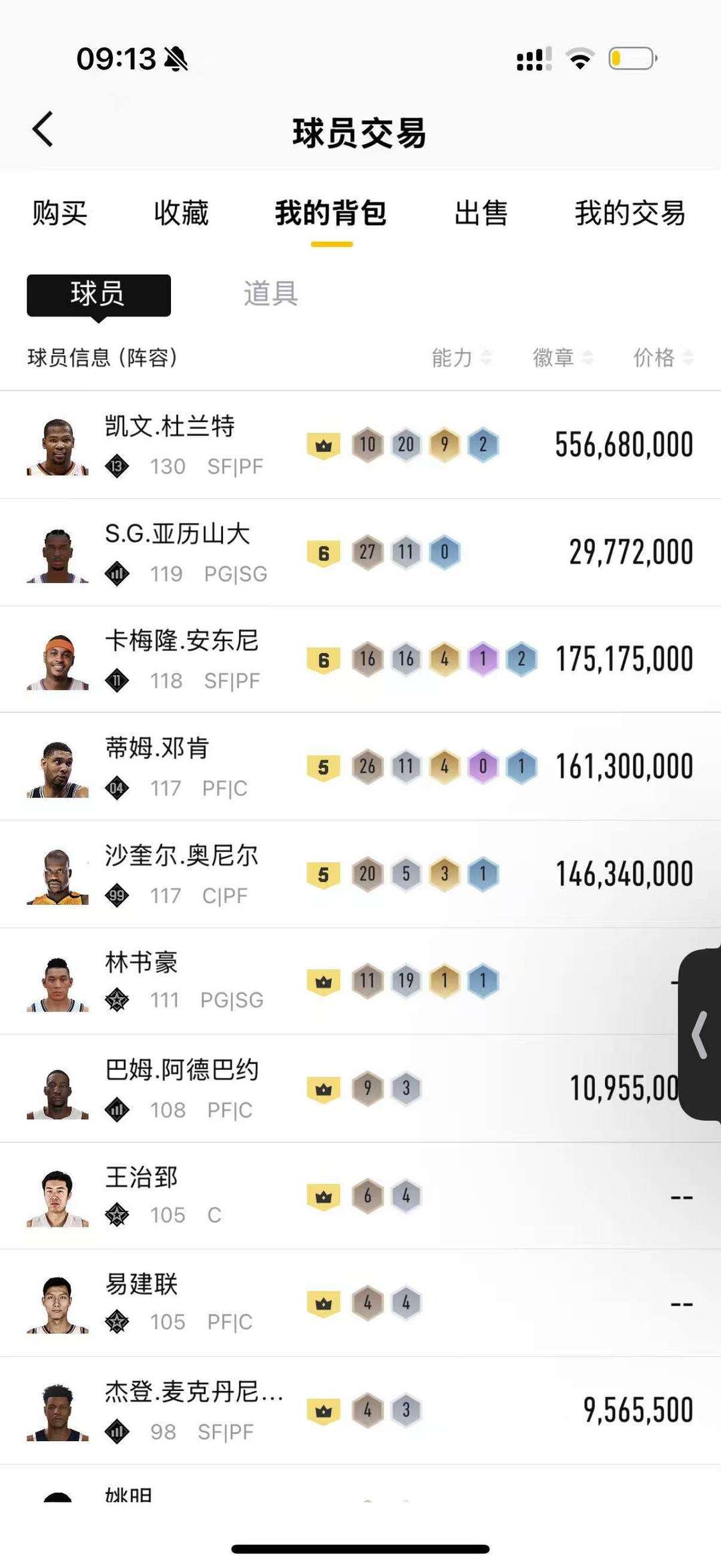
Task: Select the 道具 sub-tab
Action: tap(270, 294)
